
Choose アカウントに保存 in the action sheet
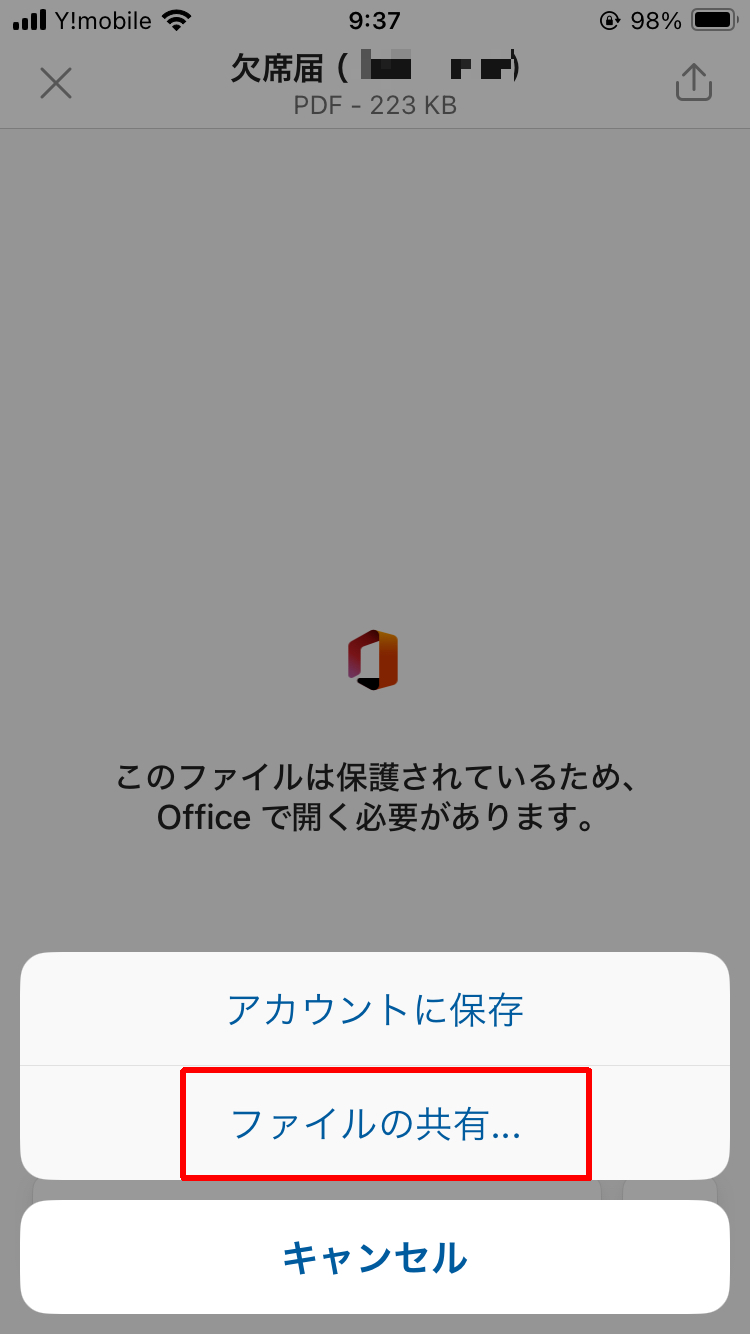[x=375, y=1009]
